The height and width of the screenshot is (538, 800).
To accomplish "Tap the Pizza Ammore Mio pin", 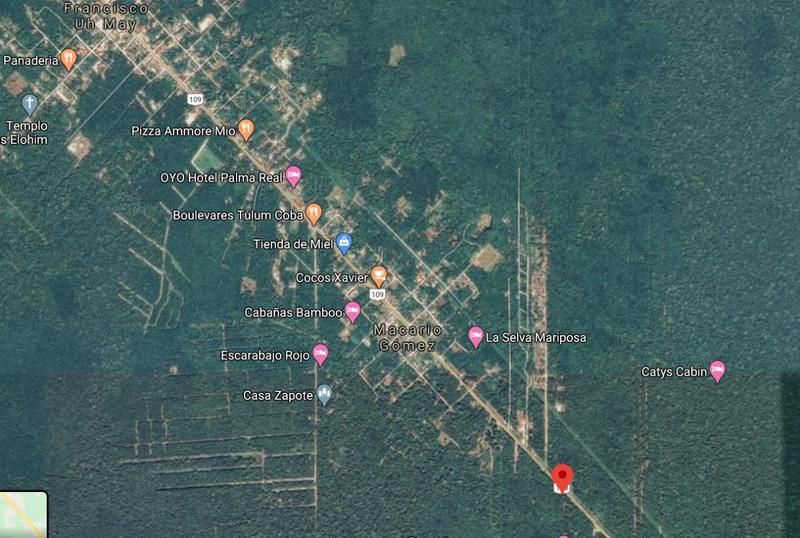I will (246, 130).
